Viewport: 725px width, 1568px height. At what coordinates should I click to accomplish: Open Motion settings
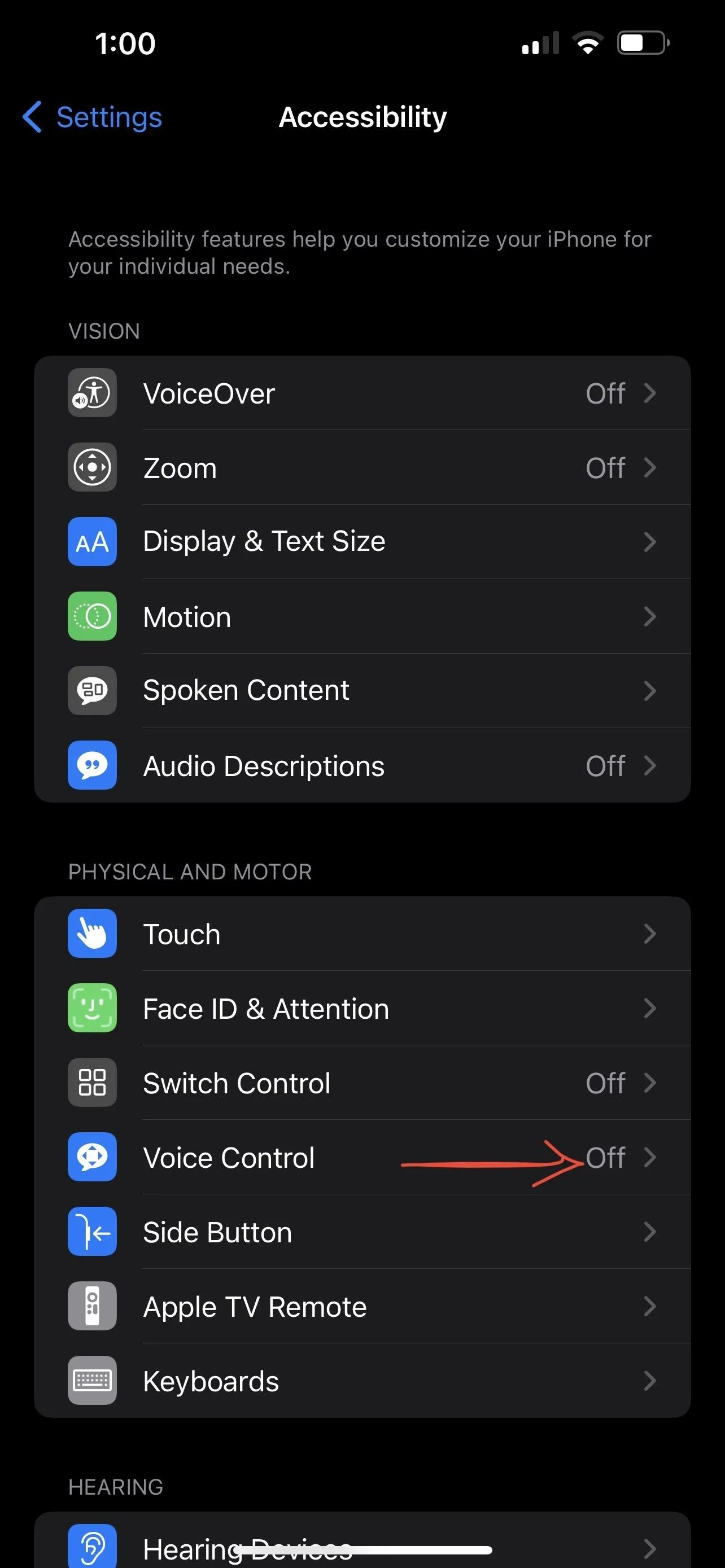click(x=362, y=616)
